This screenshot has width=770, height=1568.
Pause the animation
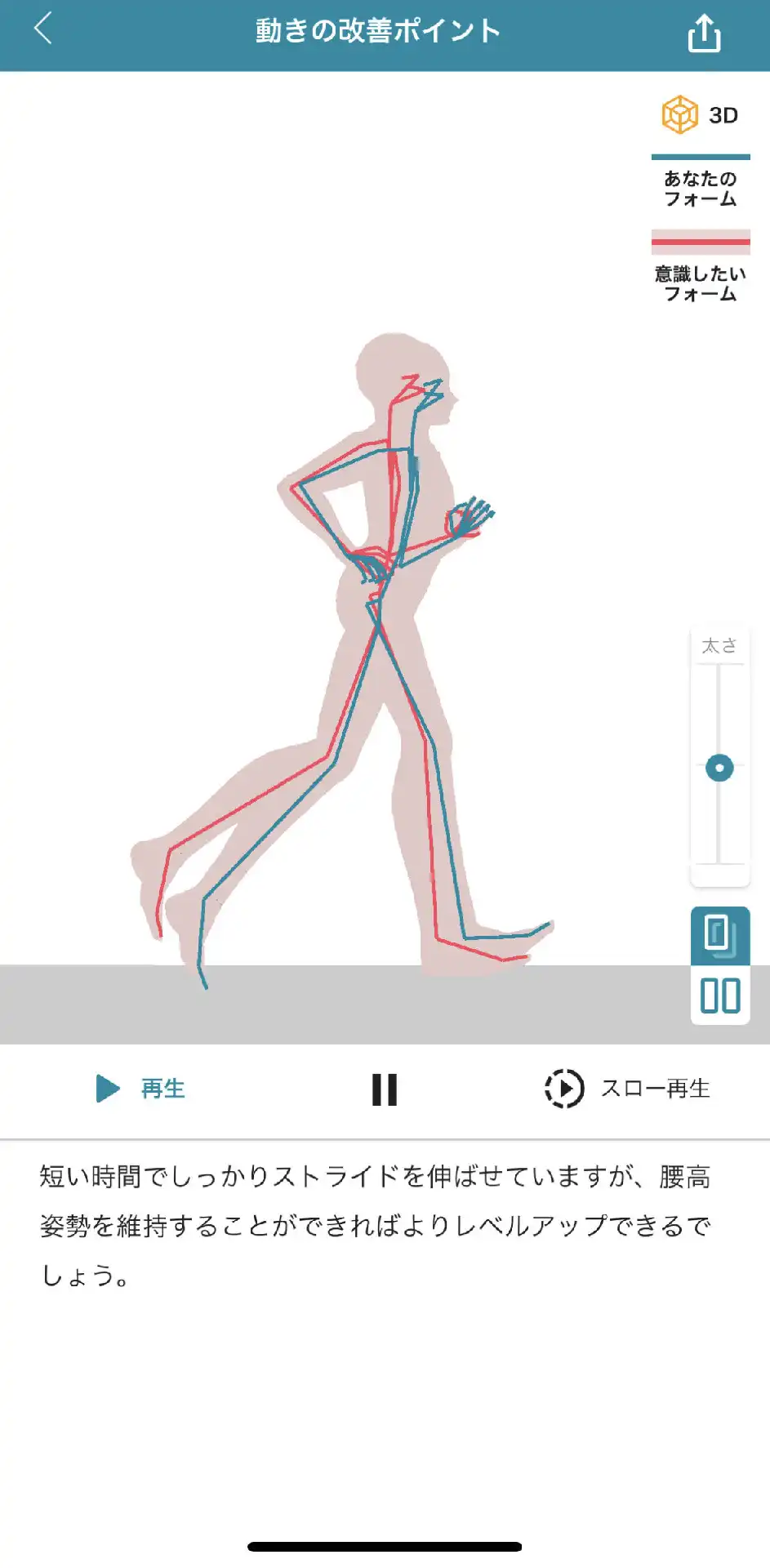pos(384,1089)
